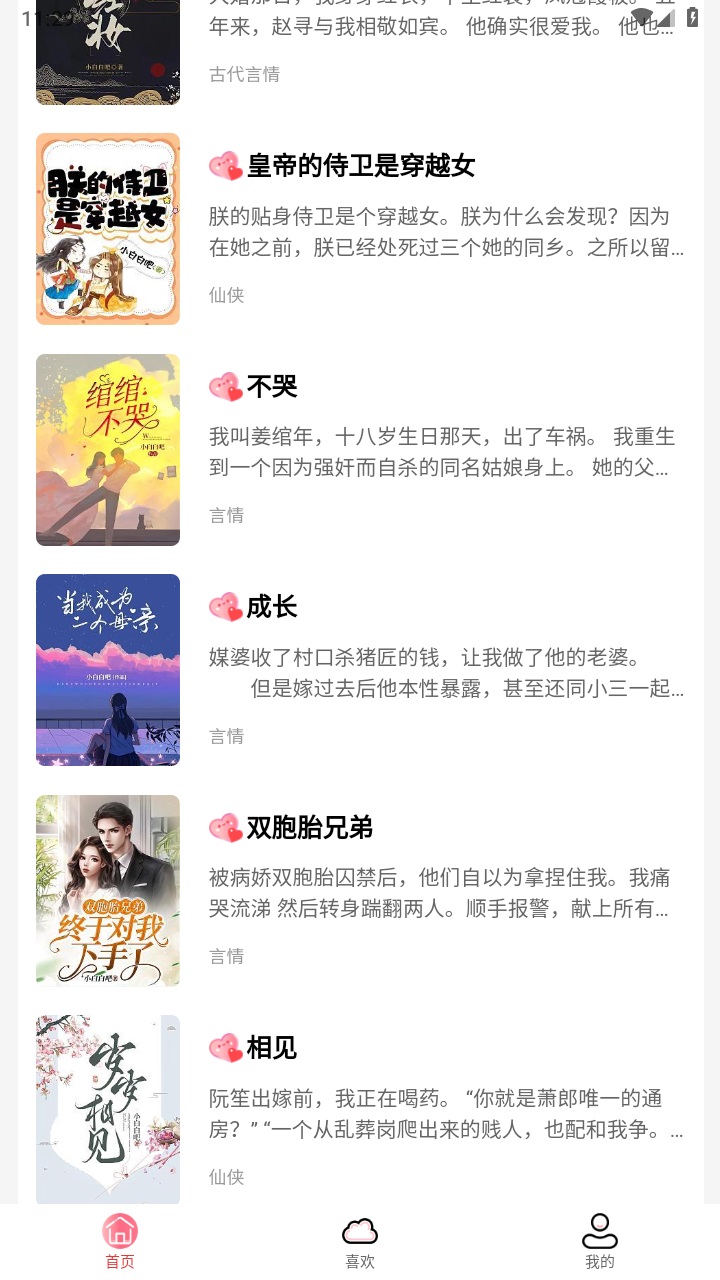Screen dimensions: 720x1280
Task: Click the heart icon next to 成长
Action: point(226,607)
